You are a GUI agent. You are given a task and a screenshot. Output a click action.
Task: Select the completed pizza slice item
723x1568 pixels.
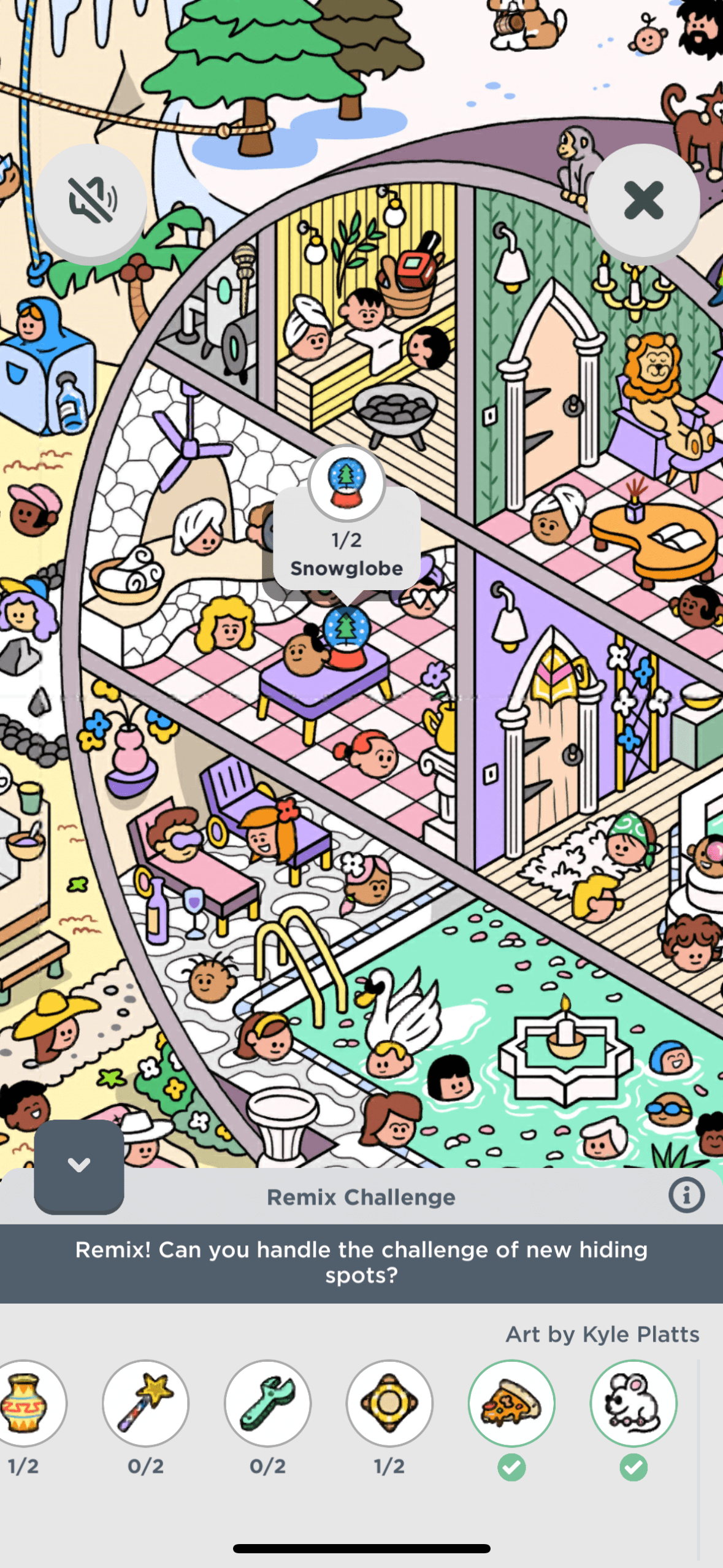point(511,1403)
